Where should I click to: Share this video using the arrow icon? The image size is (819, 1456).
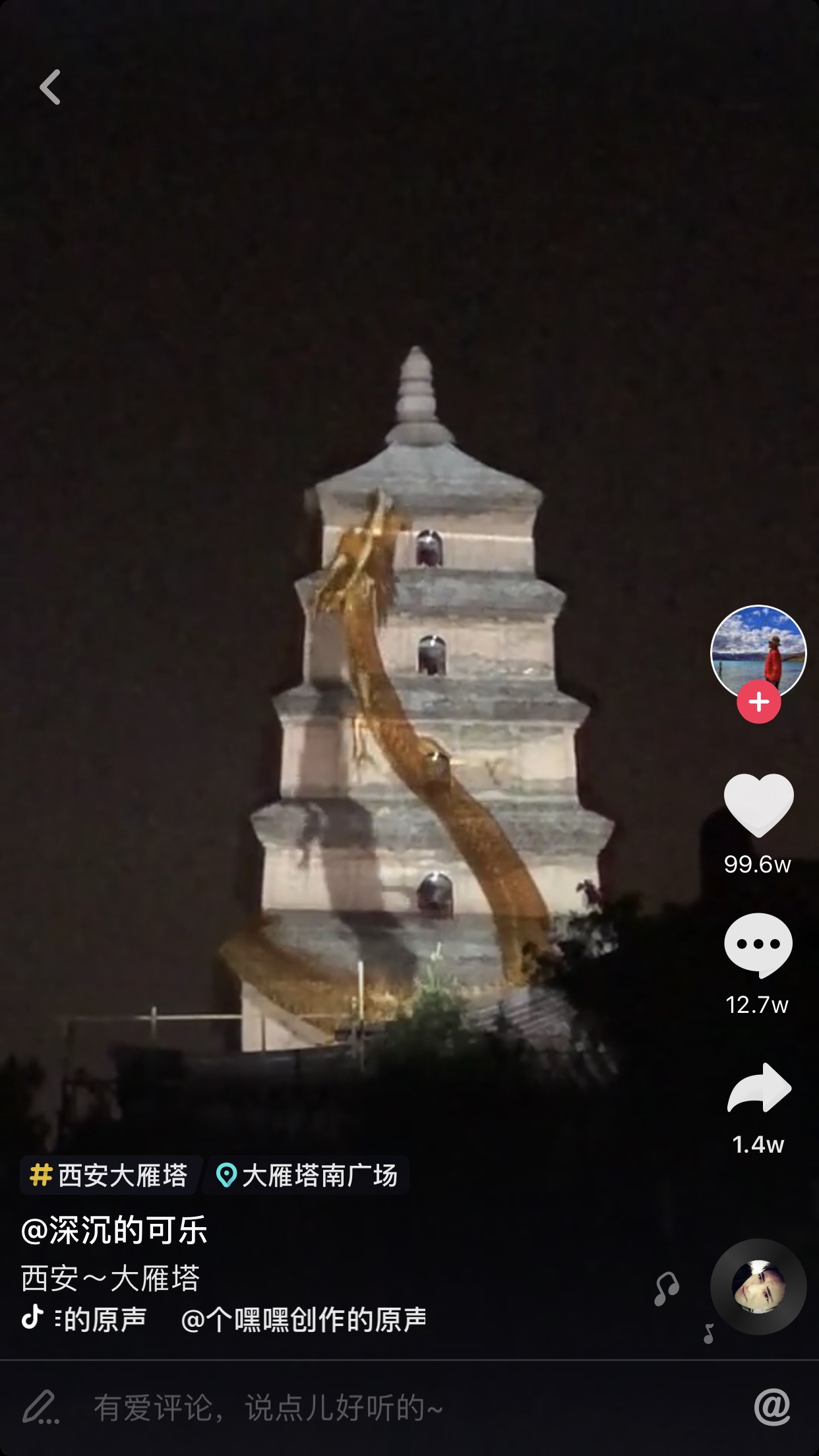click(x=759, y=1088)
